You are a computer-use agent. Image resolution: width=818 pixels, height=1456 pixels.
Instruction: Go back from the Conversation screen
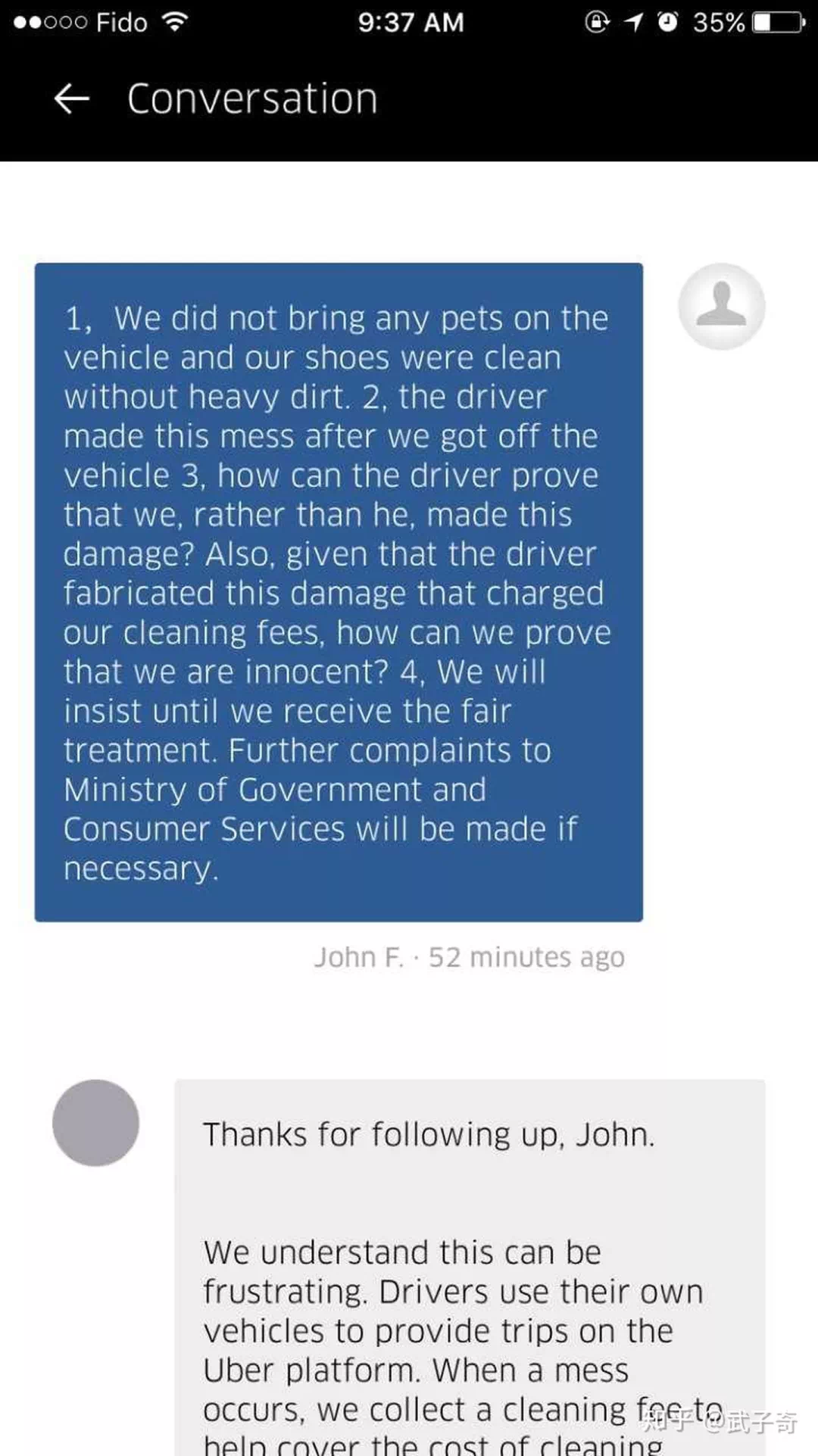72,99
